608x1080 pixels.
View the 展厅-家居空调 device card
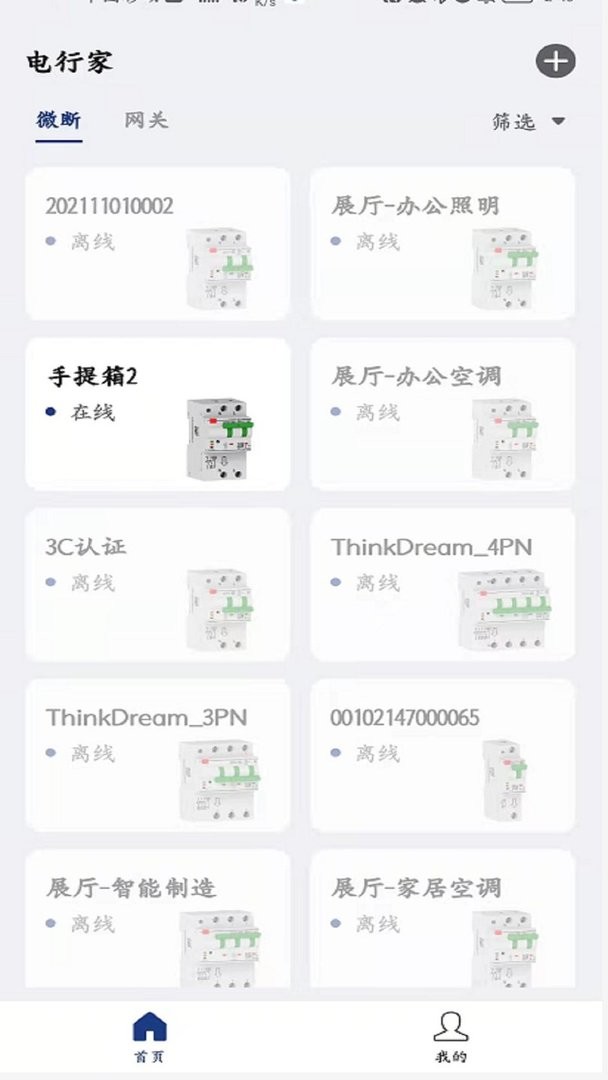[x=442, y=920]
